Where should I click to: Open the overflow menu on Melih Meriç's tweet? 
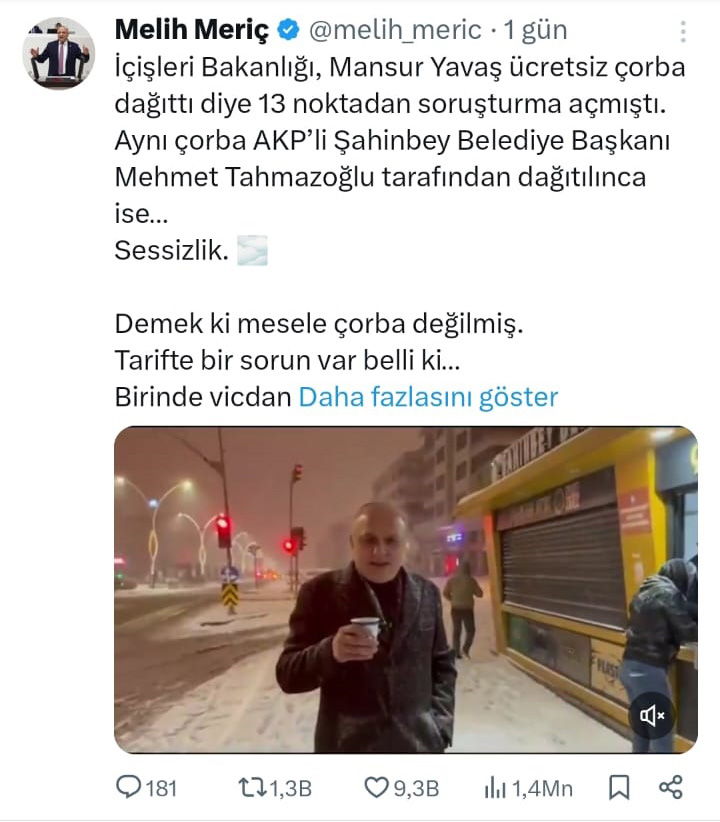coord(683,32)
